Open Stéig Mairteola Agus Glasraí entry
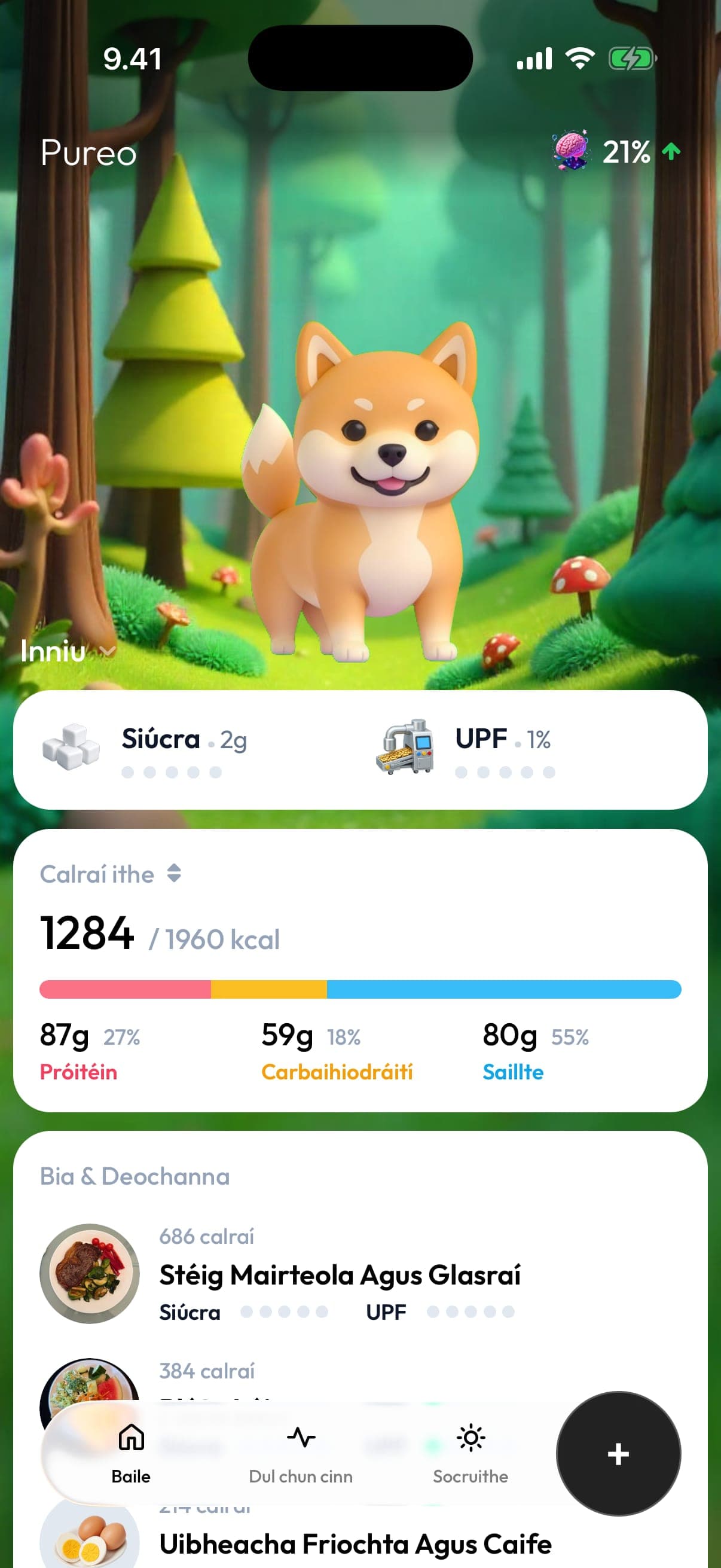721x1568 pixels. pos(360,1273)
